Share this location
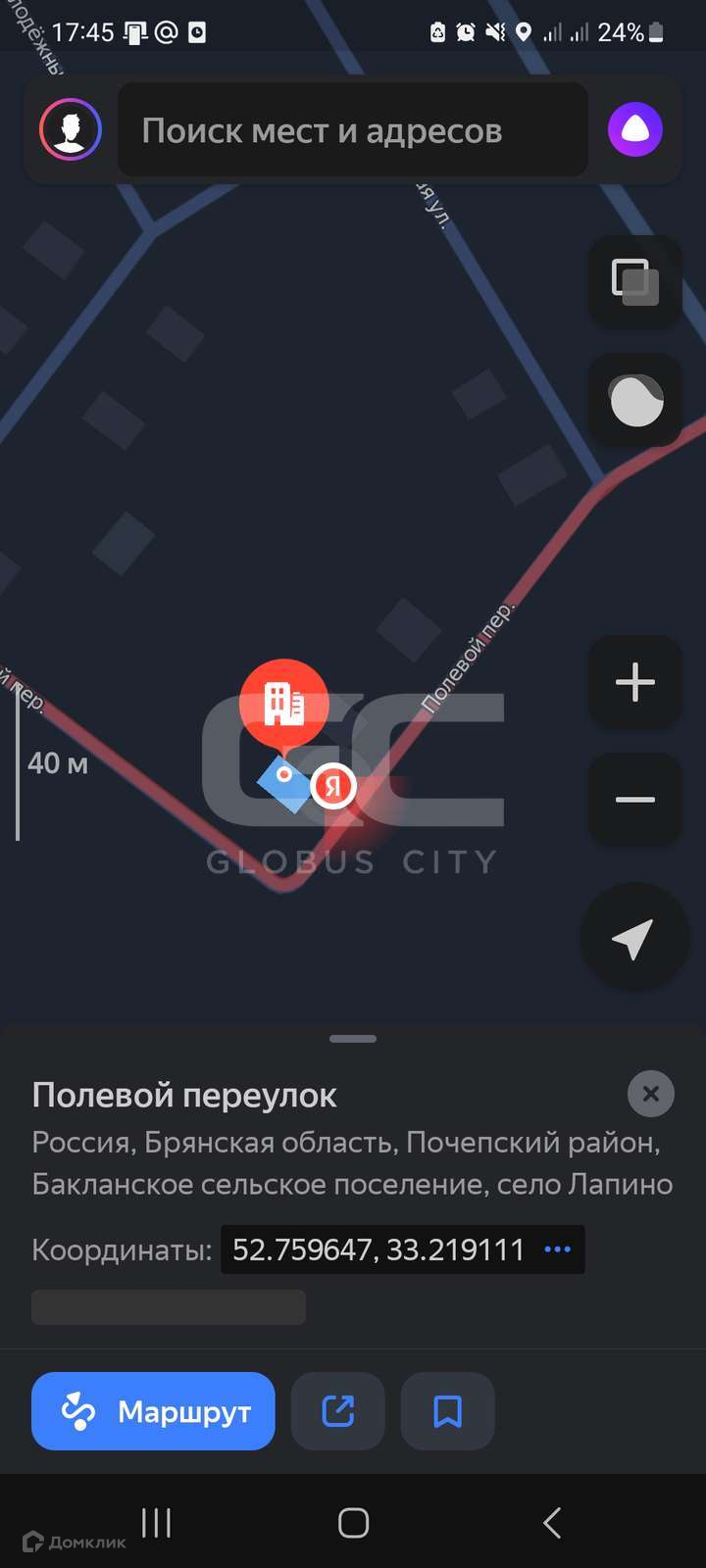 [x=338, y=1411]
